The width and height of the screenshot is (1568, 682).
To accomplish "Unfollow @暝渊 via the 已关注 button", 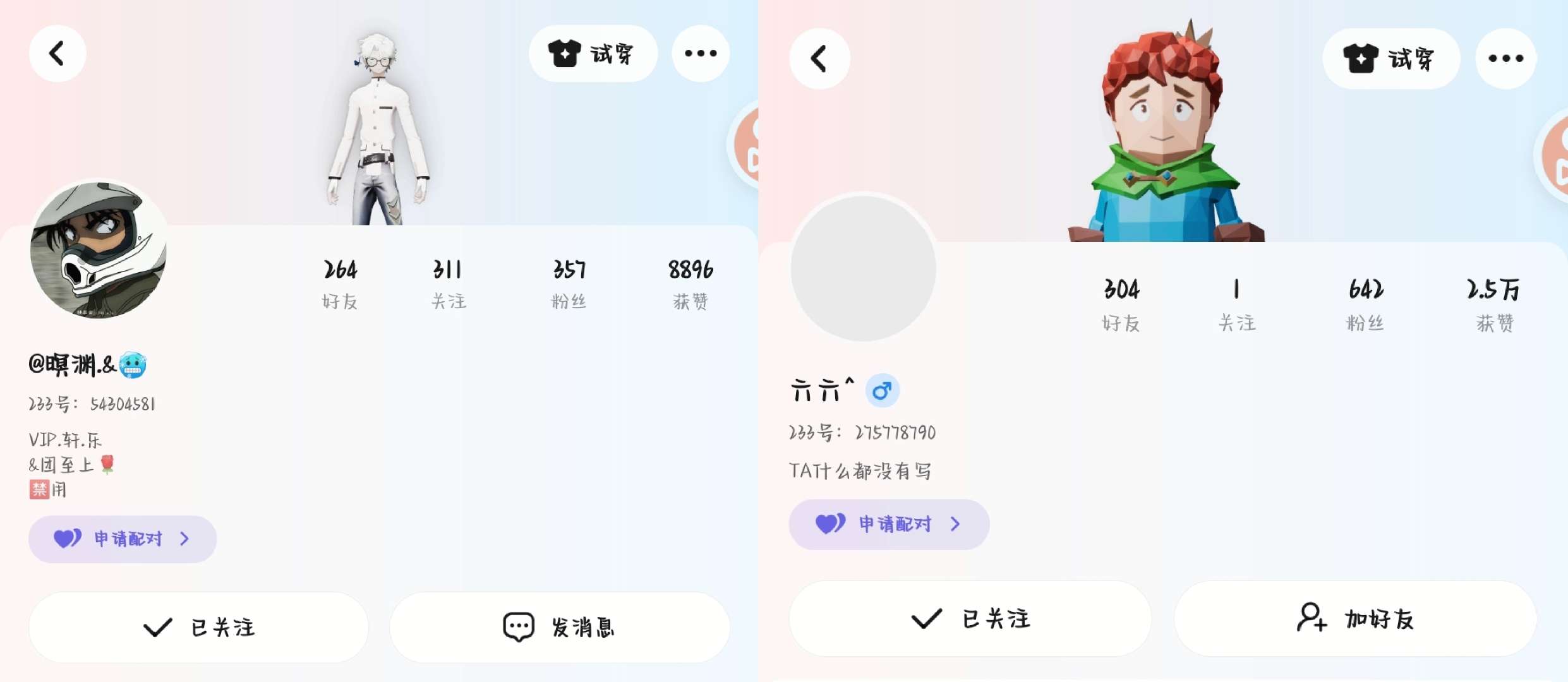I will tap(198, 627).
